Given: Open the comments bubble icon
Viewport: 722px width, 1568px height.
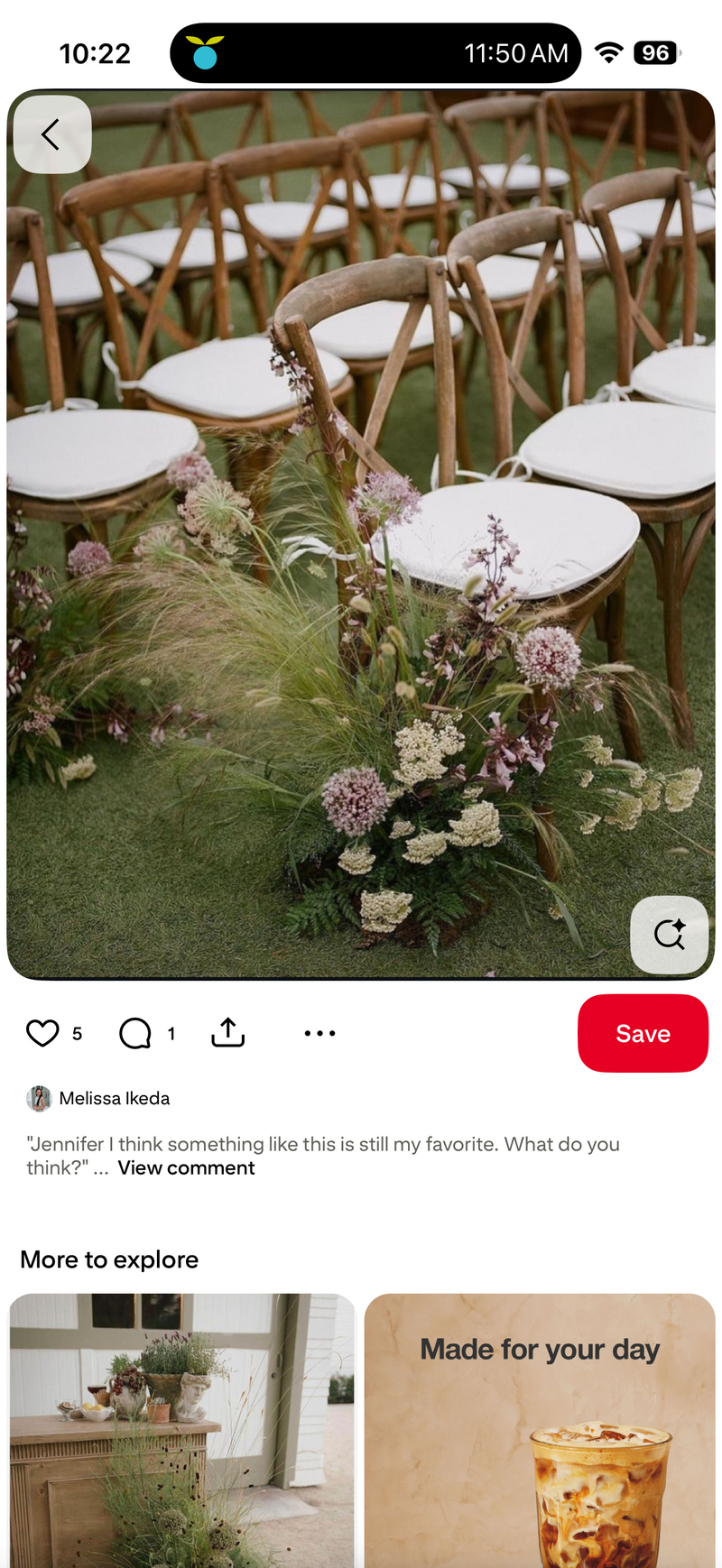Looking at the screenshot, I should 135,1033.
